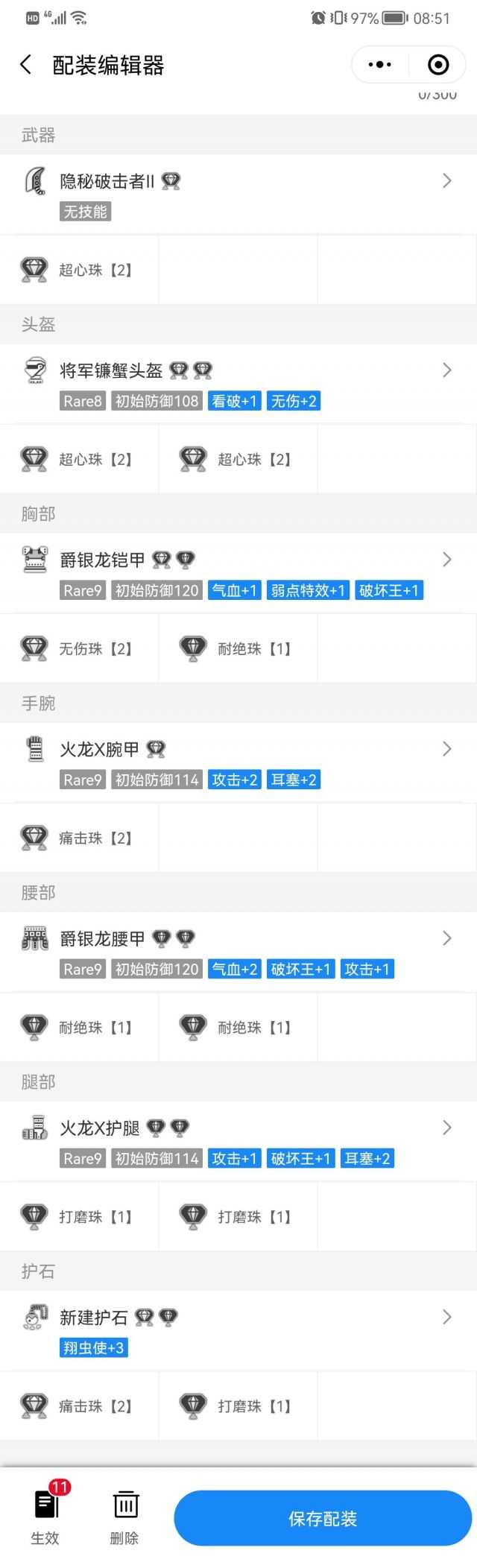This screenshot has height=1568, width=477.
Task: Select the 超心珠 slot under the weapon
Action: pyautogui.click(x=79, y=270)
